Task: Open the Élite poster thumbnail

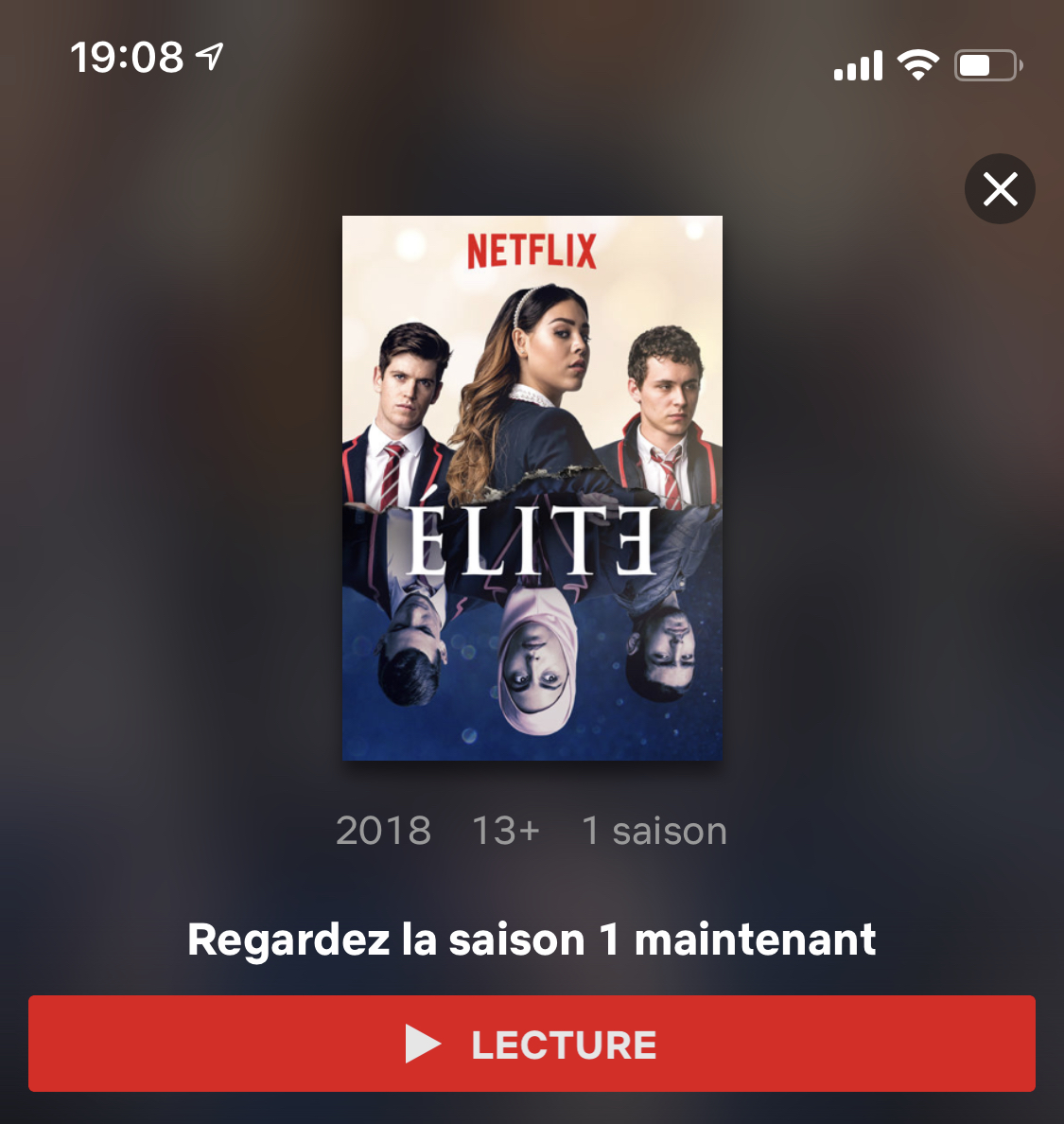Action: tap(532, 487)
